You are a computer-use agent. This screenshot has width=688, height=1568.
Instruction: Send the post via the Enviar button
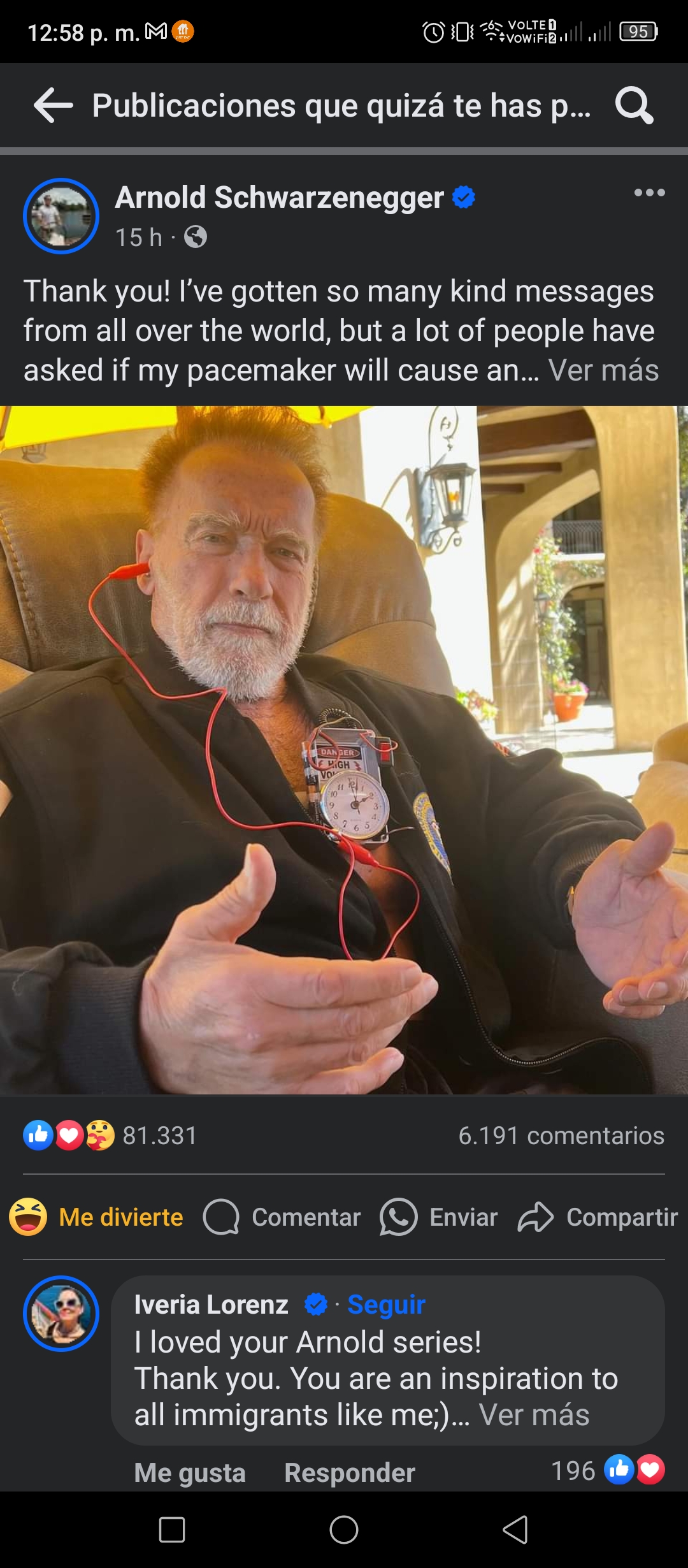pos(438,1217)
